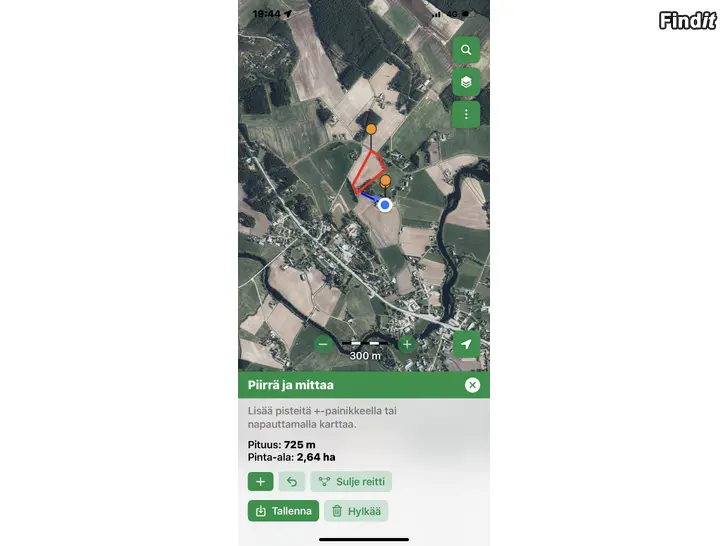Screen dimensions: 728x546
Task: Close the Piirrä ja mittaa panel
Action: (x=472, y=385)
